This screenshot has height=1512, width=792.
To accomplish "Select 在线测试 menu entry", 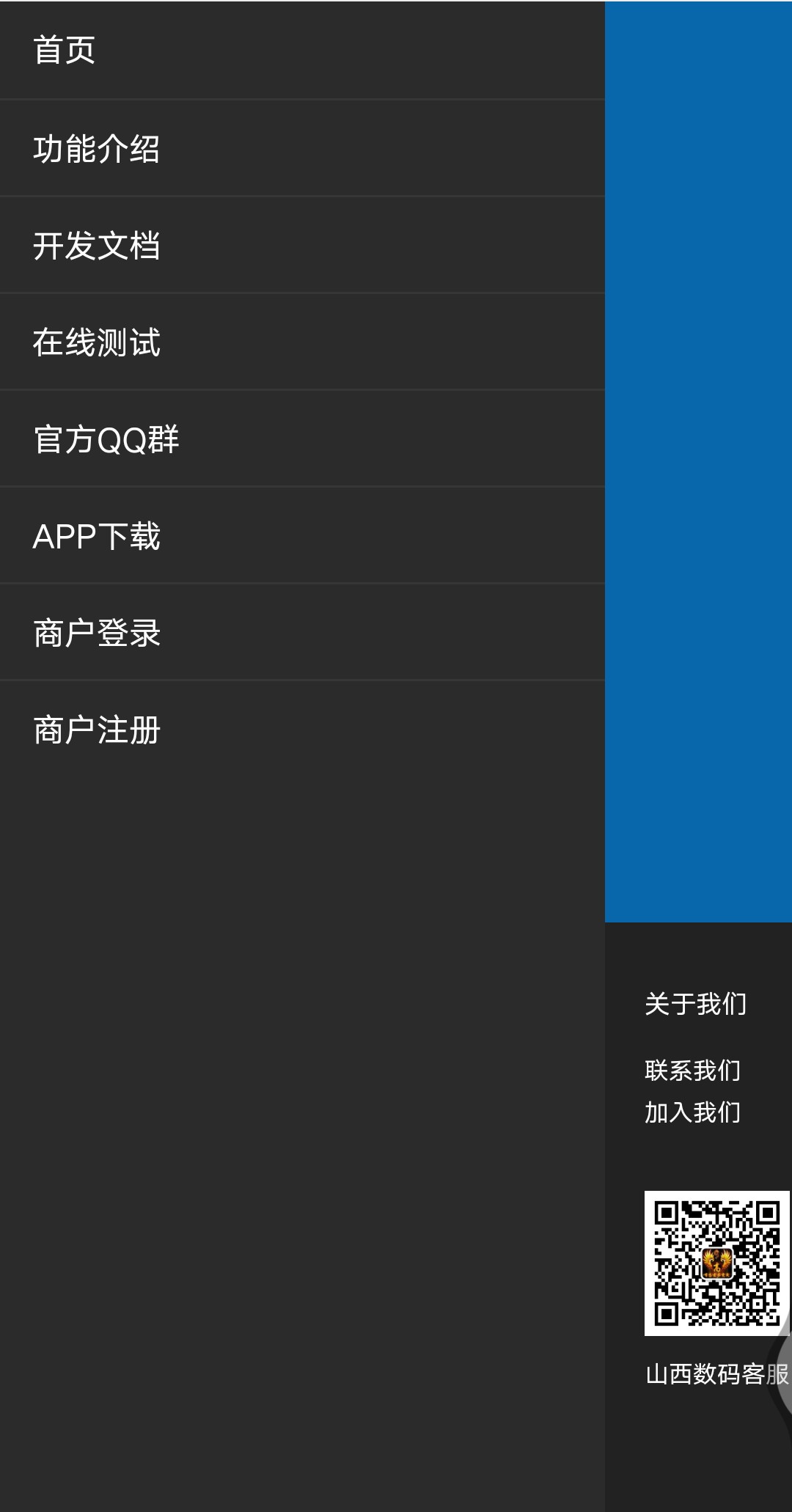I will click(96, 342).
